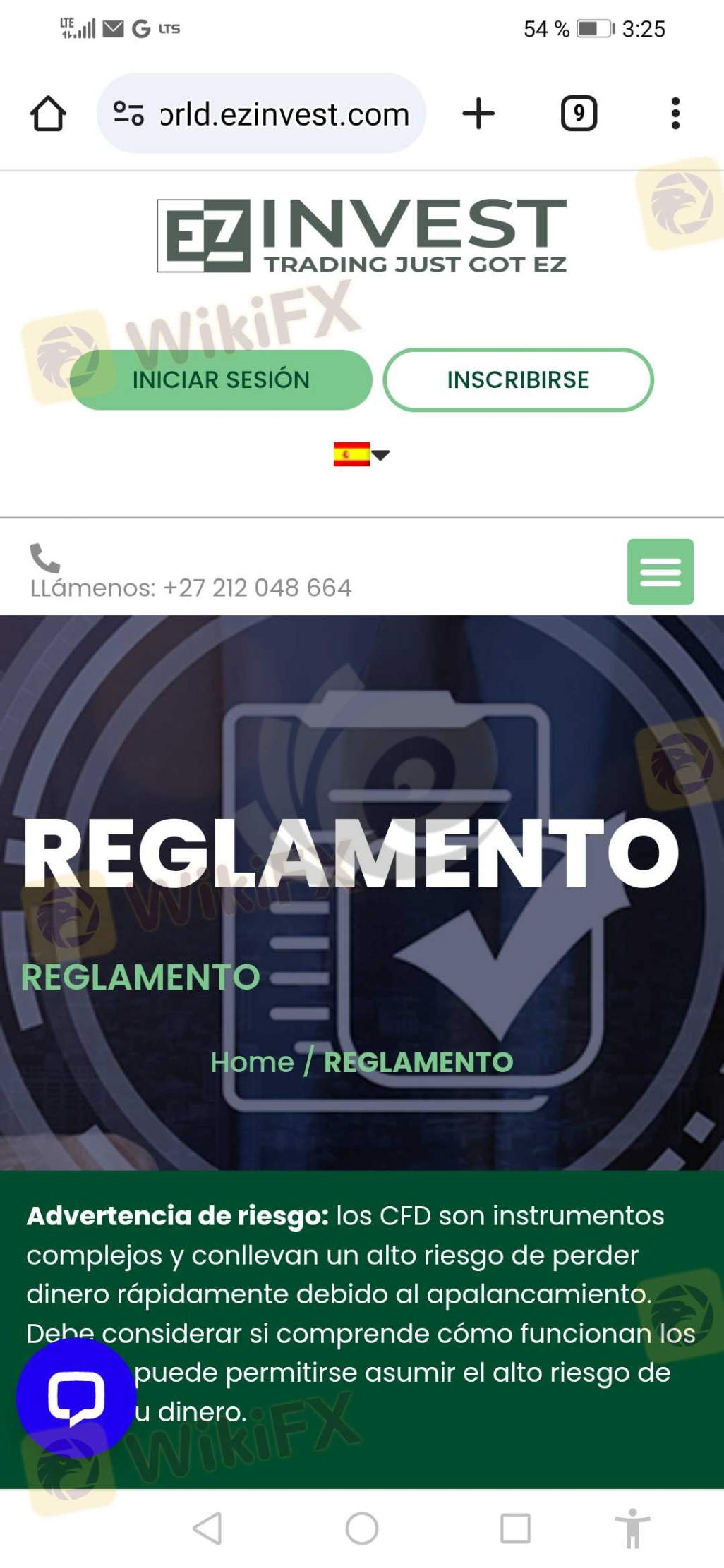Expand the Spanish flag language dropdown
724x1568 pixels.
361,454
